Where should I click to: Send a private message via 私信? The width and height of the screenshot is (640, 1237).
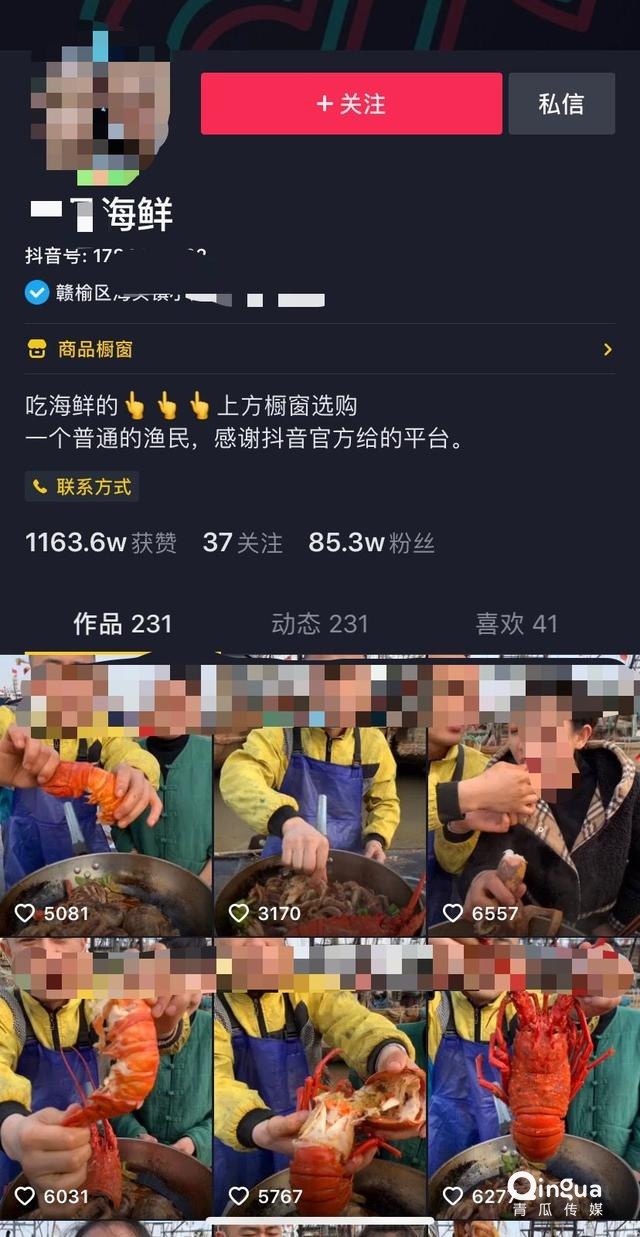point(561,104)
